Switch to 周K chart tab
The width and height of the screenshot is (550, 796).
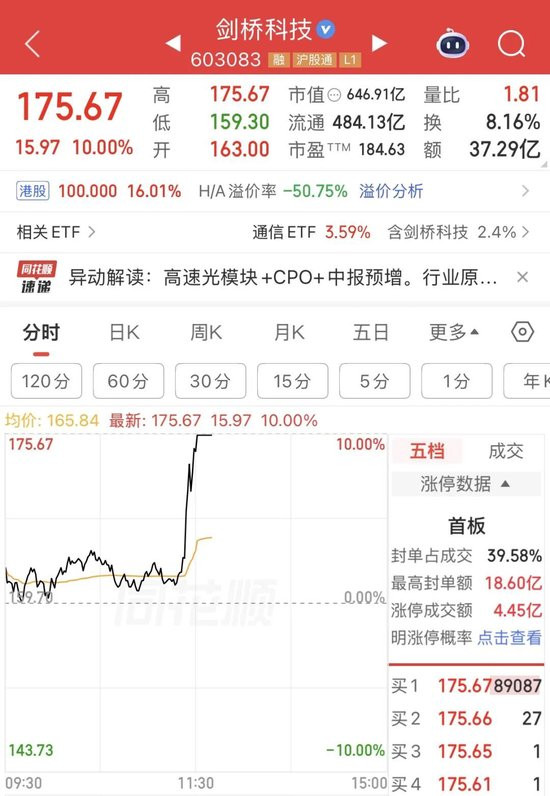[206, 333]
